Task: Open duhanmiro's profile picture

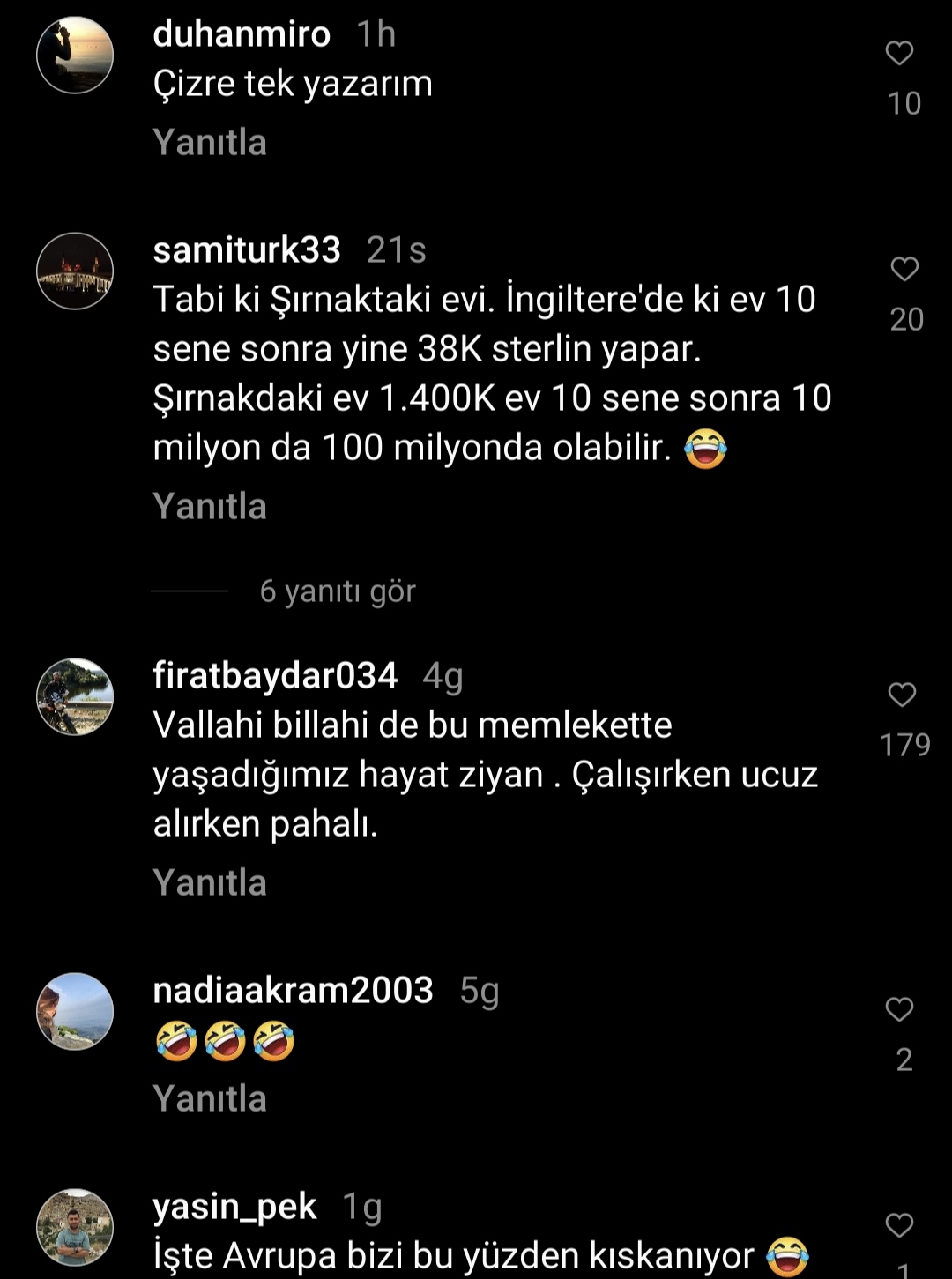Action: [75, 55]
